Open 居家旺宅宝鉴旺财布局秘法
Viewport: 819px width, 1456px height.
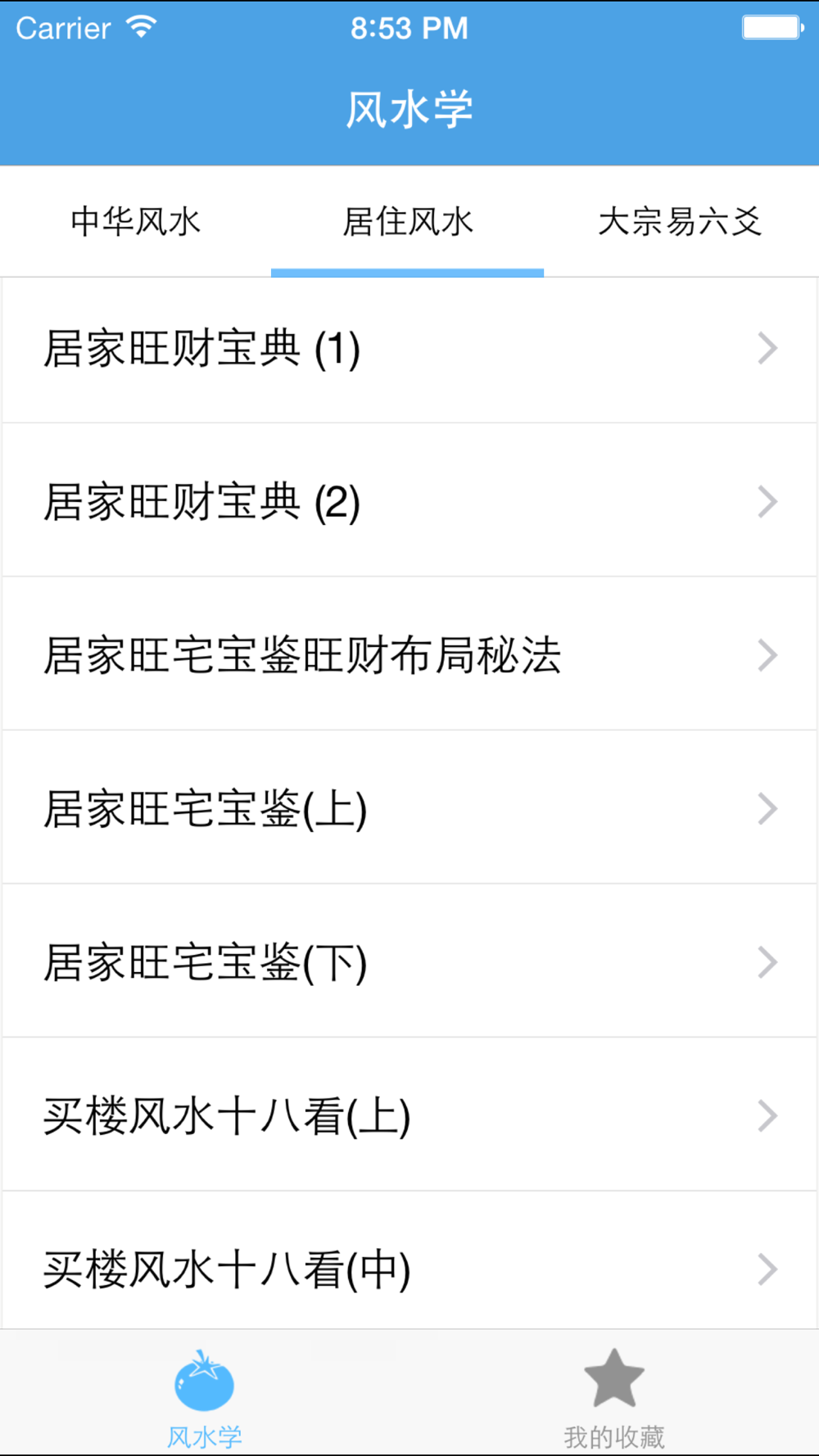[409, 655]
